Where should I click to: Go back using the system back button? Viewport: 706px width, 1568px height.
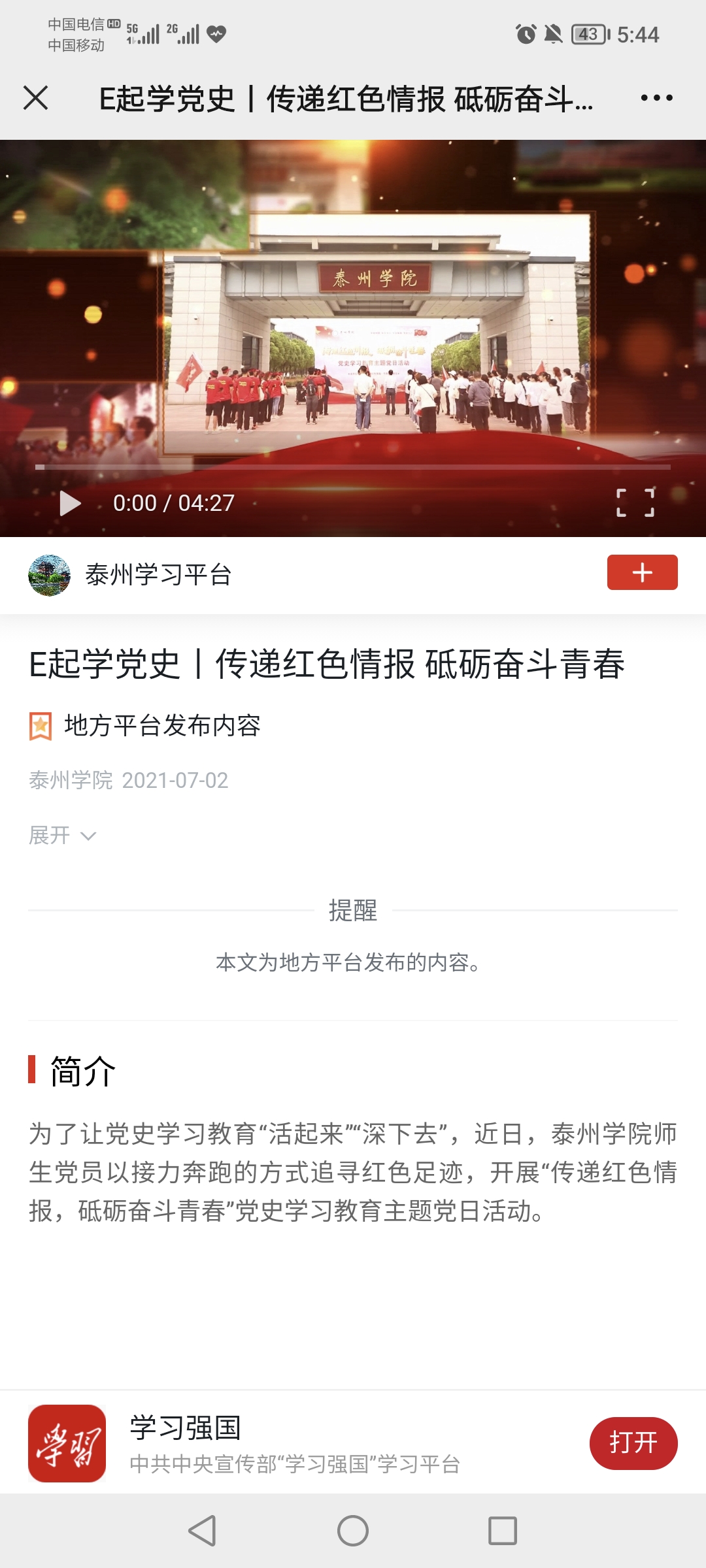pos(203,1530)
